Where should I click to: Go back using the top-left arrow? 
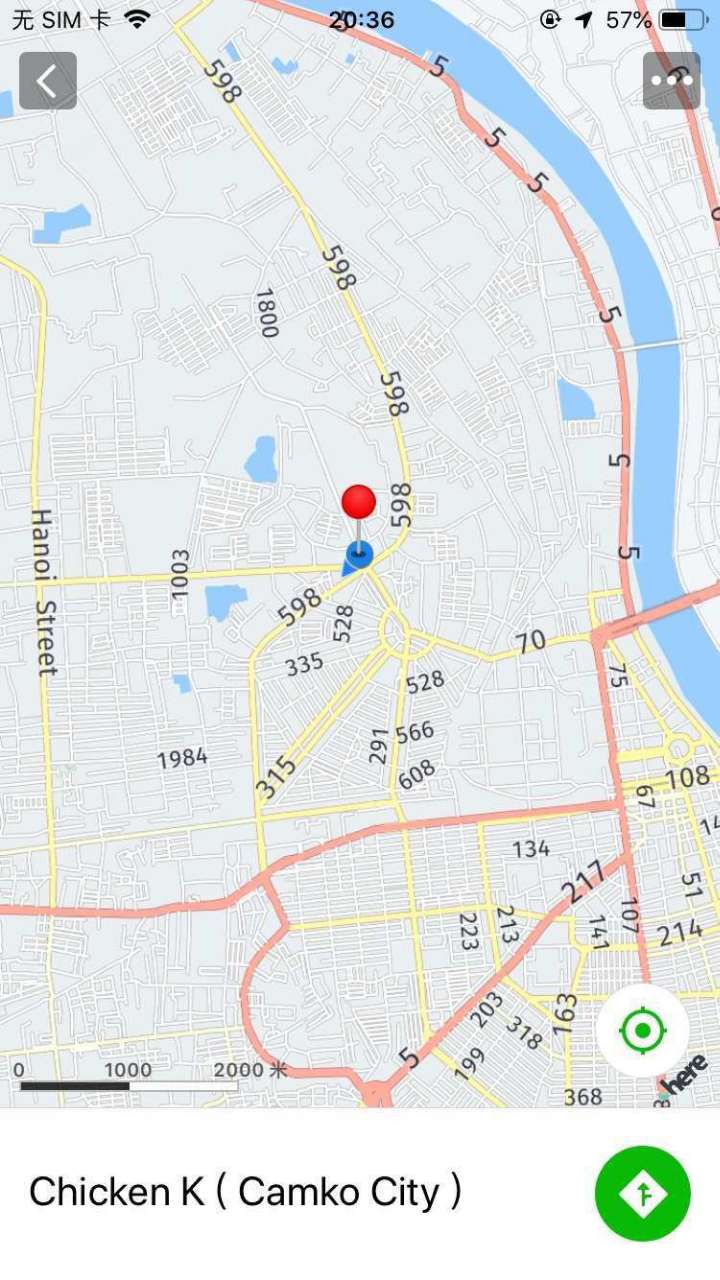pyautogui.click(x=48, y=81)
